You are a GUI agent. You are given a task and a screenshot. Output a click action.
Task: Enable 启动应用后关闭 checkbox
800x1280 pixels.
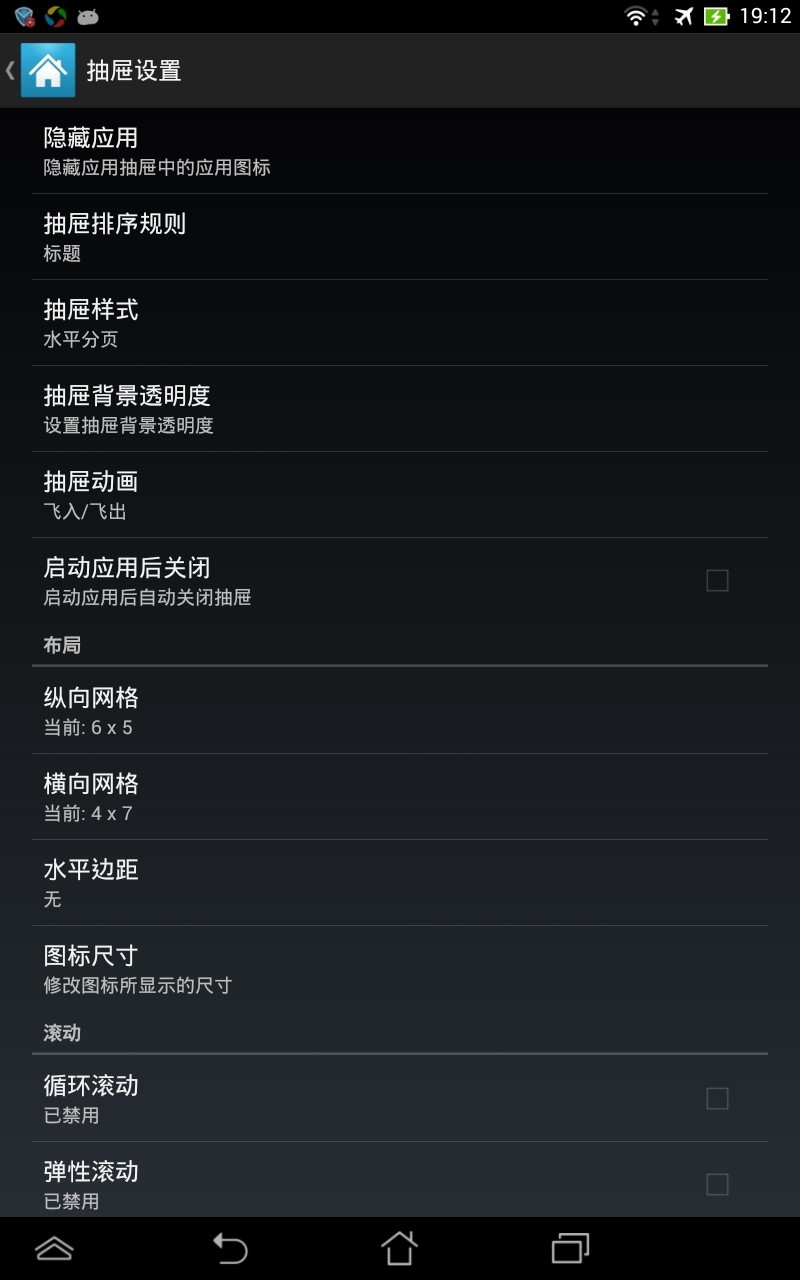click(717, 580)
